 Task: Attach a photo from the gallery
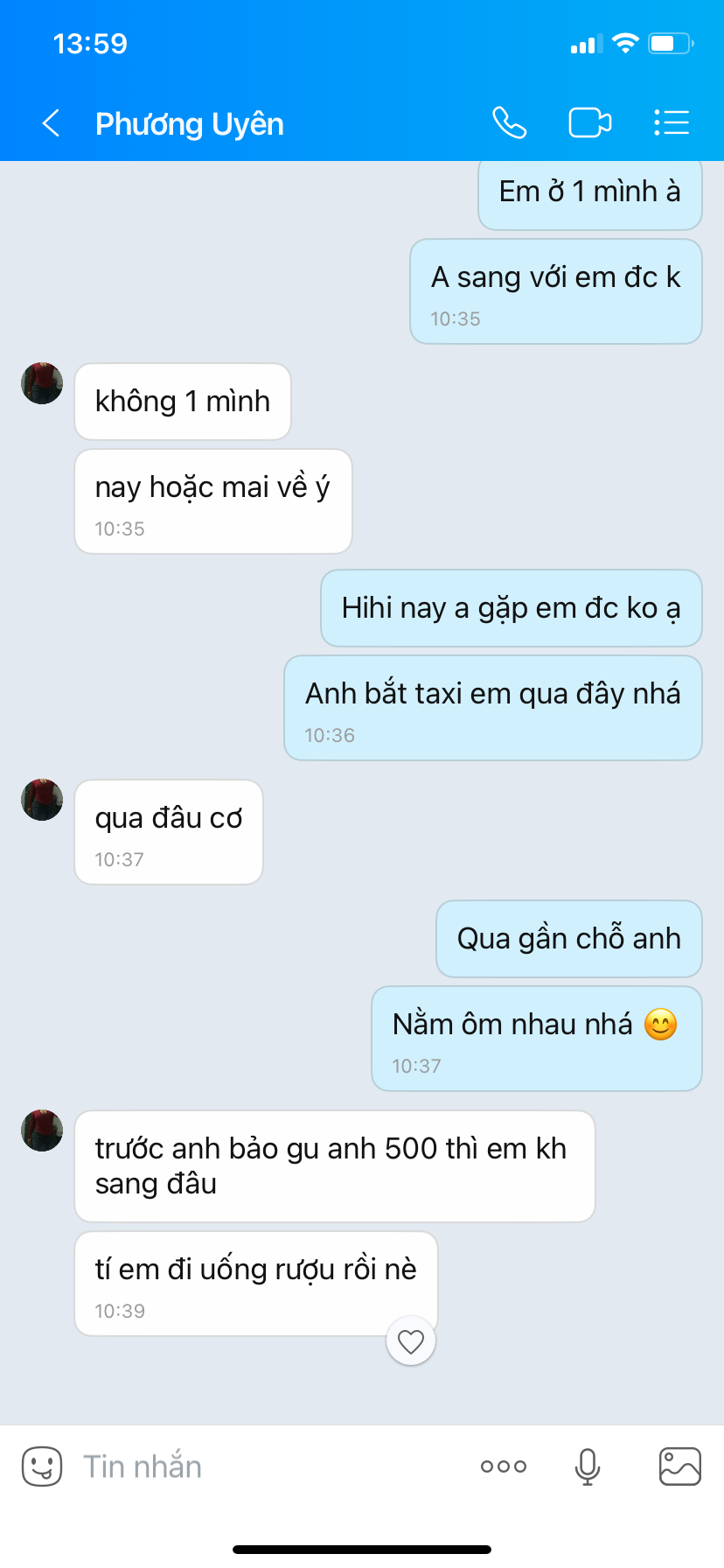coord(679,1466)
